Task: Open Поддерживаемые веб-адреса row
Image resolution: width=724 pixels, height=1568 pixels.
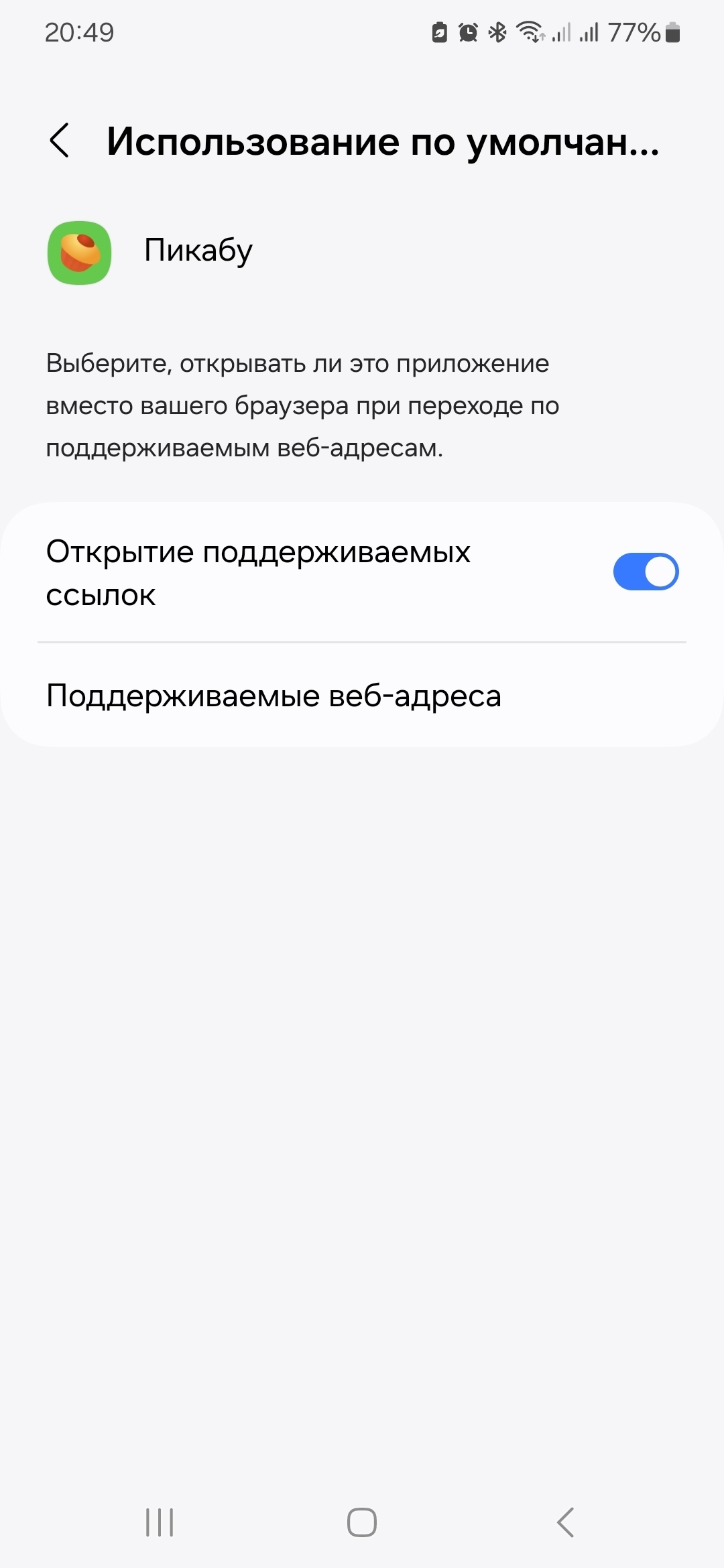Action: point(362,696)
